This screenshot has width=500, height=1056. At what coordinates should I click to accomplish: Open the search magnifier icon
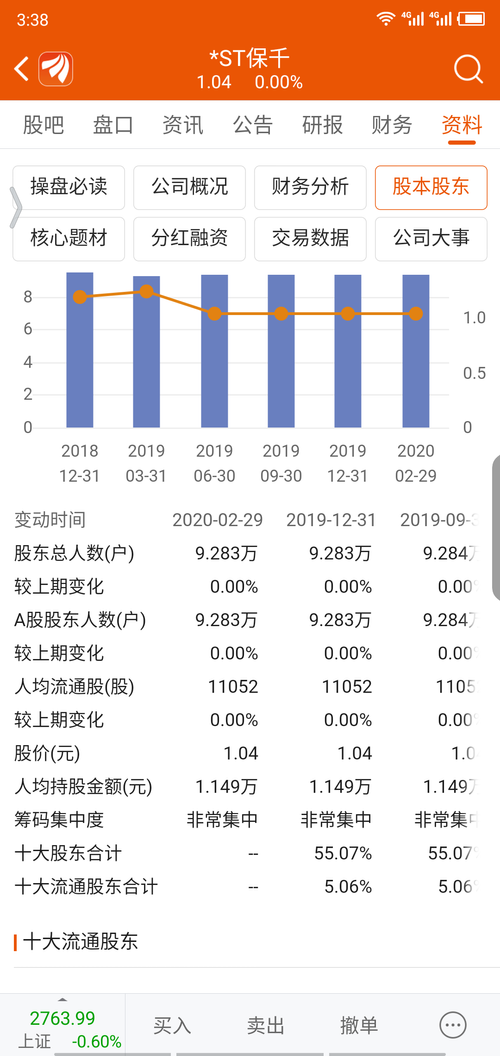[x=468, y=69]
